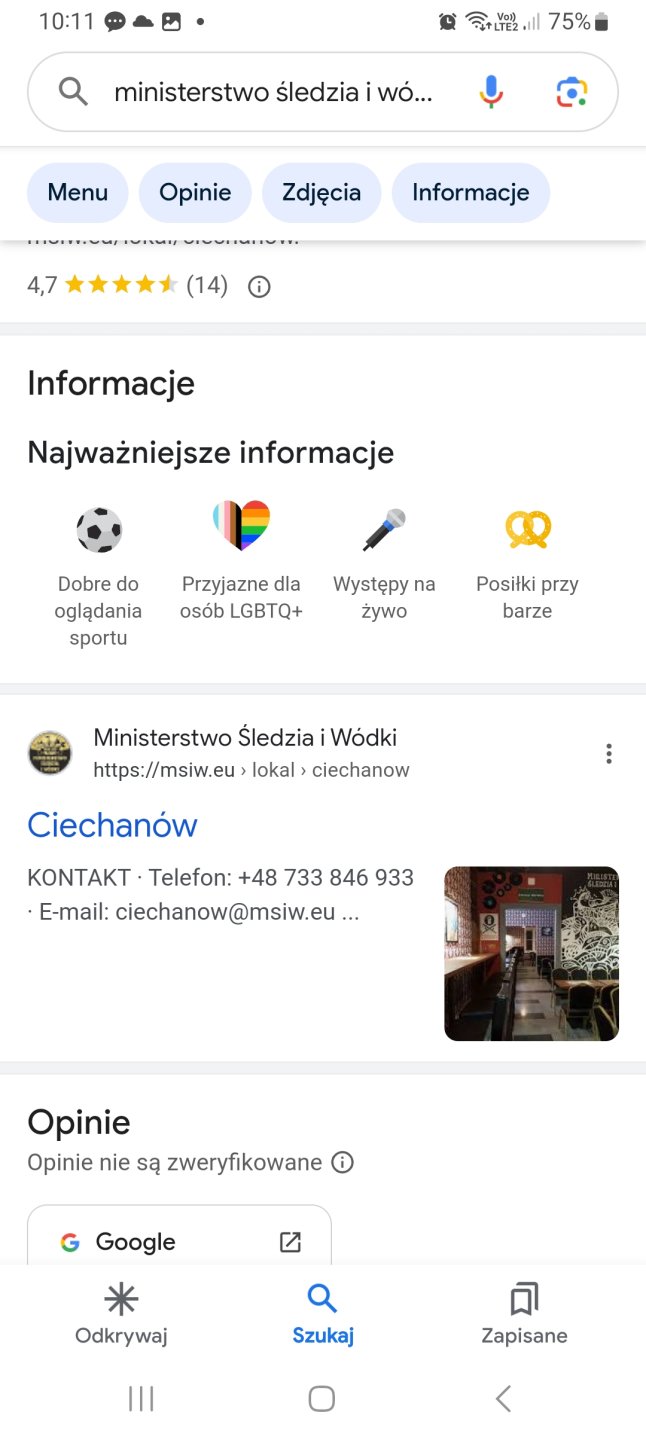This screenshot has width=646, height=1440.
Task: Open the options menu for the msiw.eu result
Action: [608, 754]
